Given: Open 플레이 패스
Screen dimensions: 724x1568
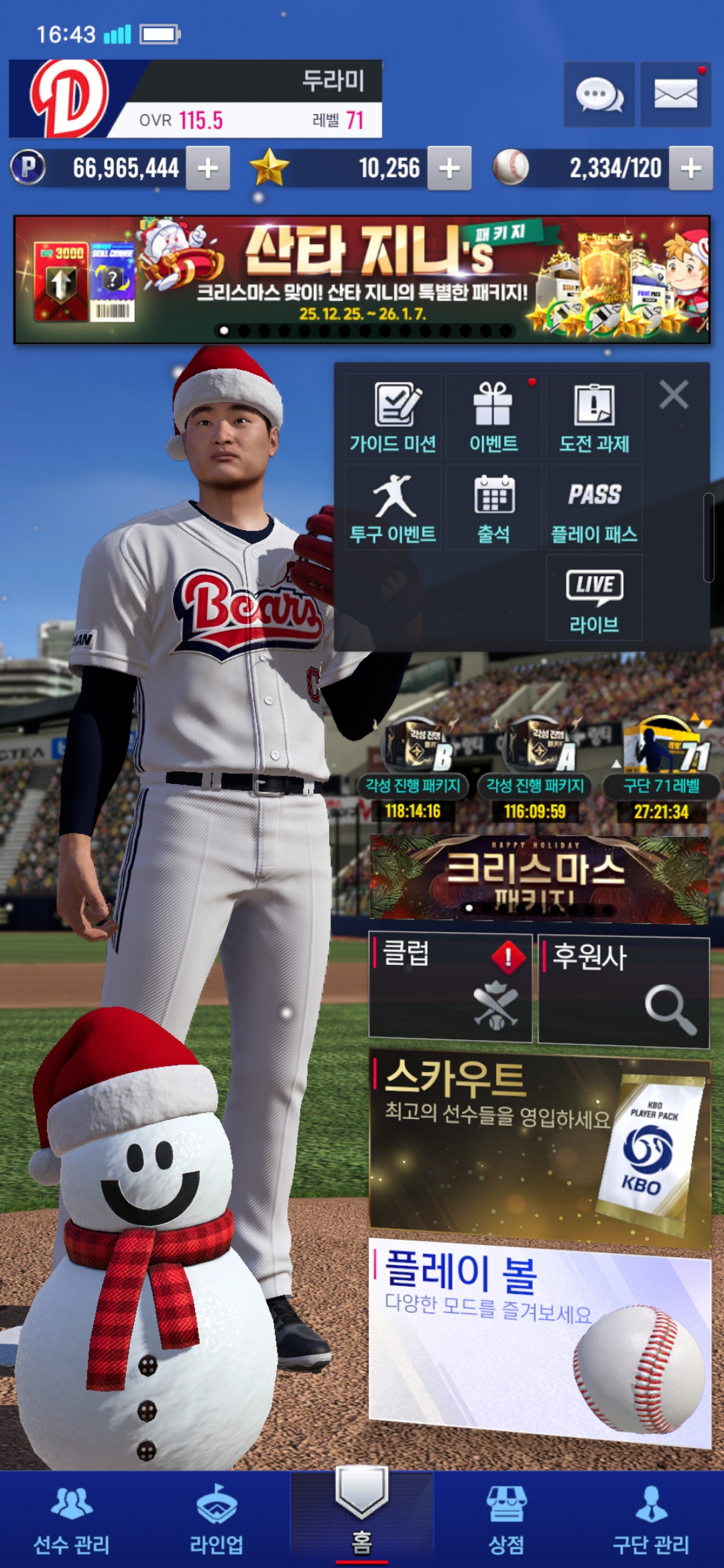Looking at the screenshot, I should 594,507.
